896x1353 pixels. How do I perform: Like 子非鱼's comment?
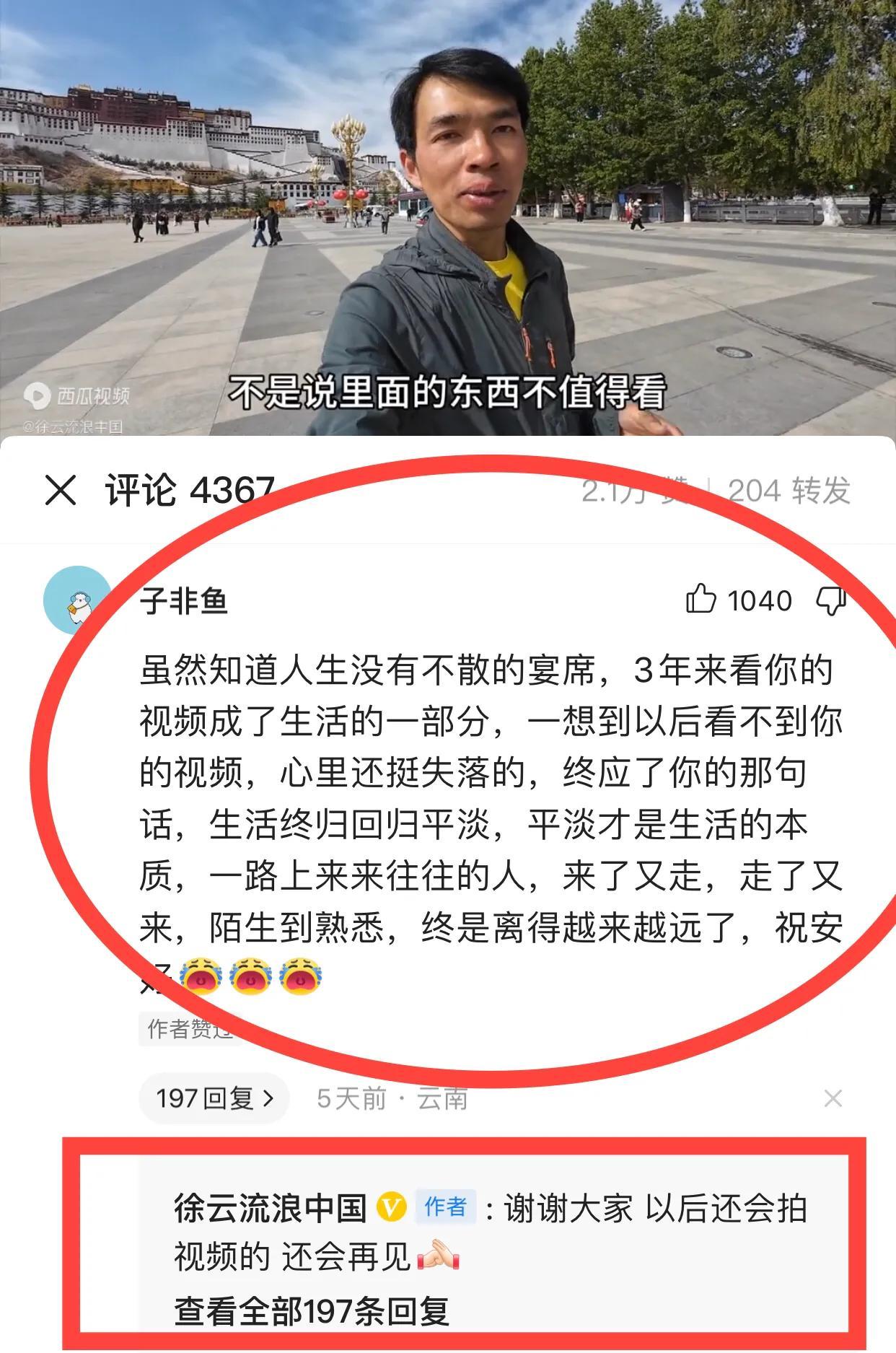point(700,600)
